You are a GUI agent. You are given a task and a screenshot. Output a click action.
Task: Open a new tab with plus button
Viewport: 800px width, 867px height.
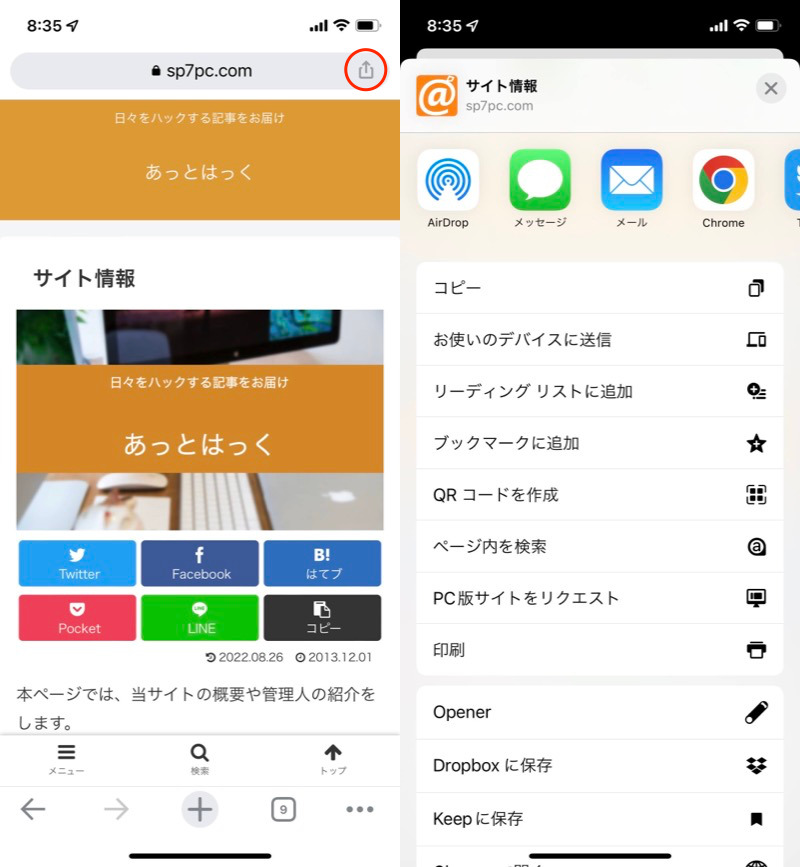200,809
